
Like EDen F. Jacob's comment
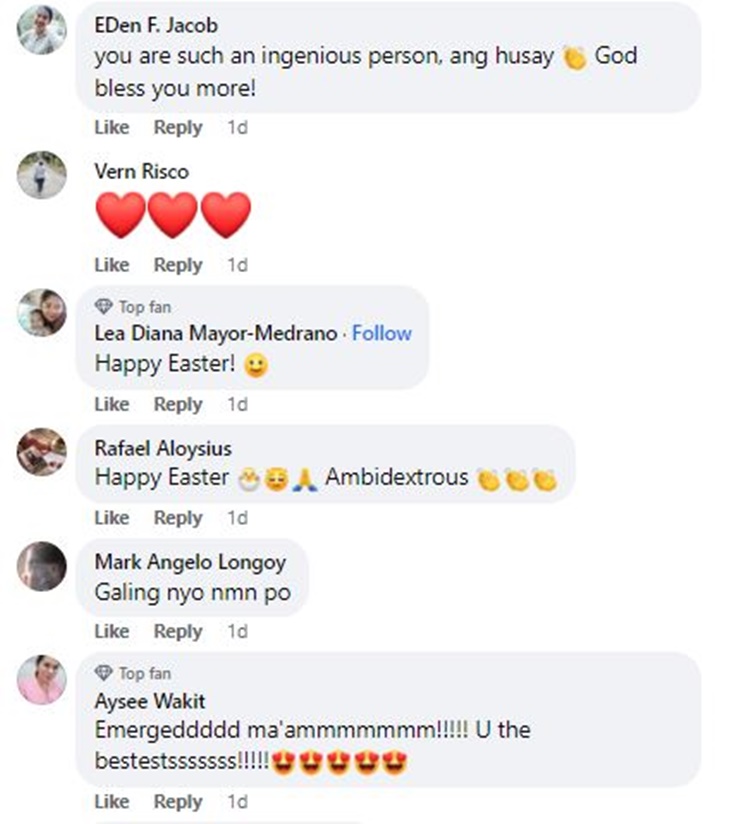pyautogui.click(x=112, y=128)
